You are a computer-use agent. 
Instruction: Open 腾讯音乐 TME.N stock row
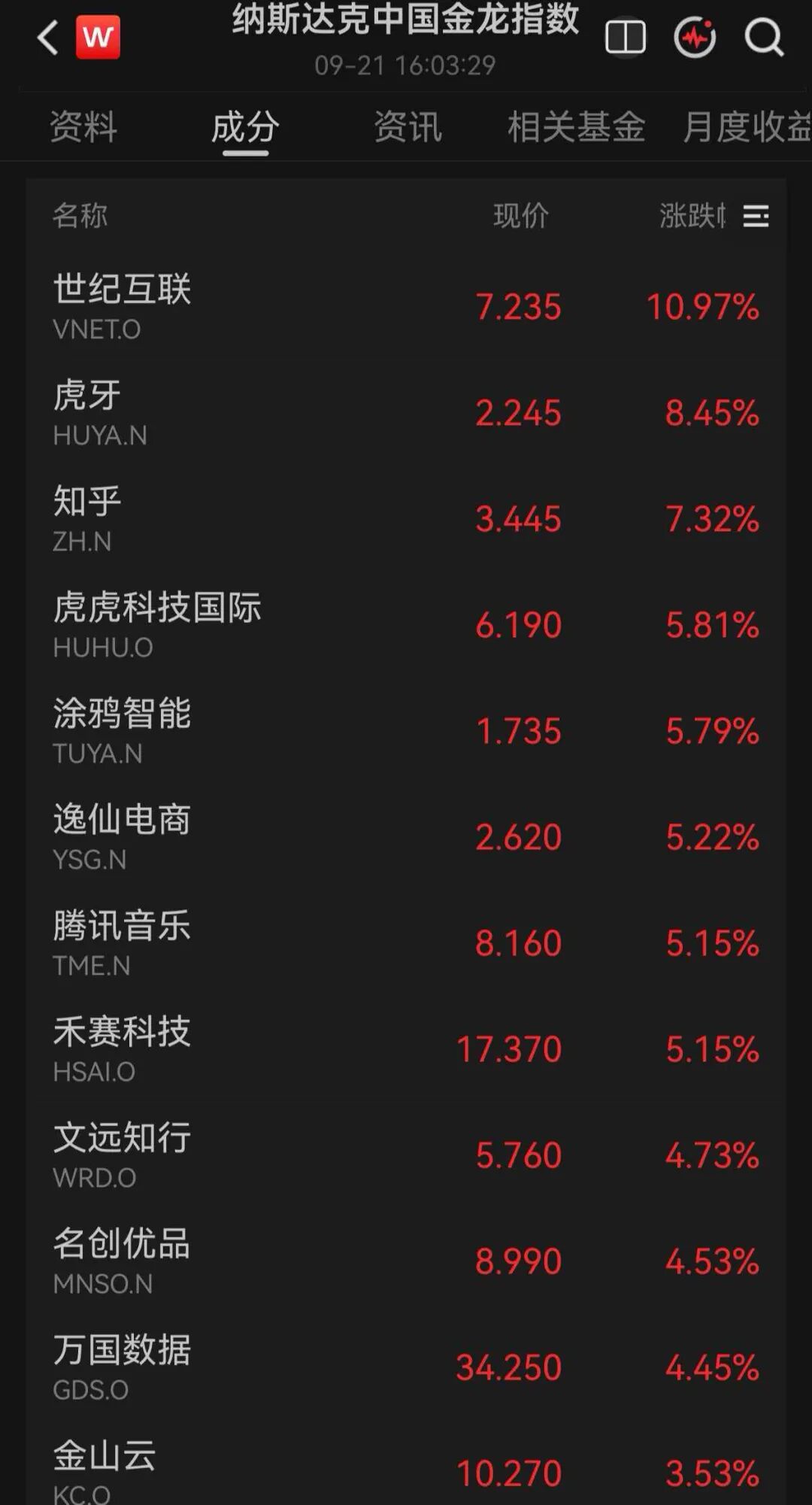click(x=406, y=942)
